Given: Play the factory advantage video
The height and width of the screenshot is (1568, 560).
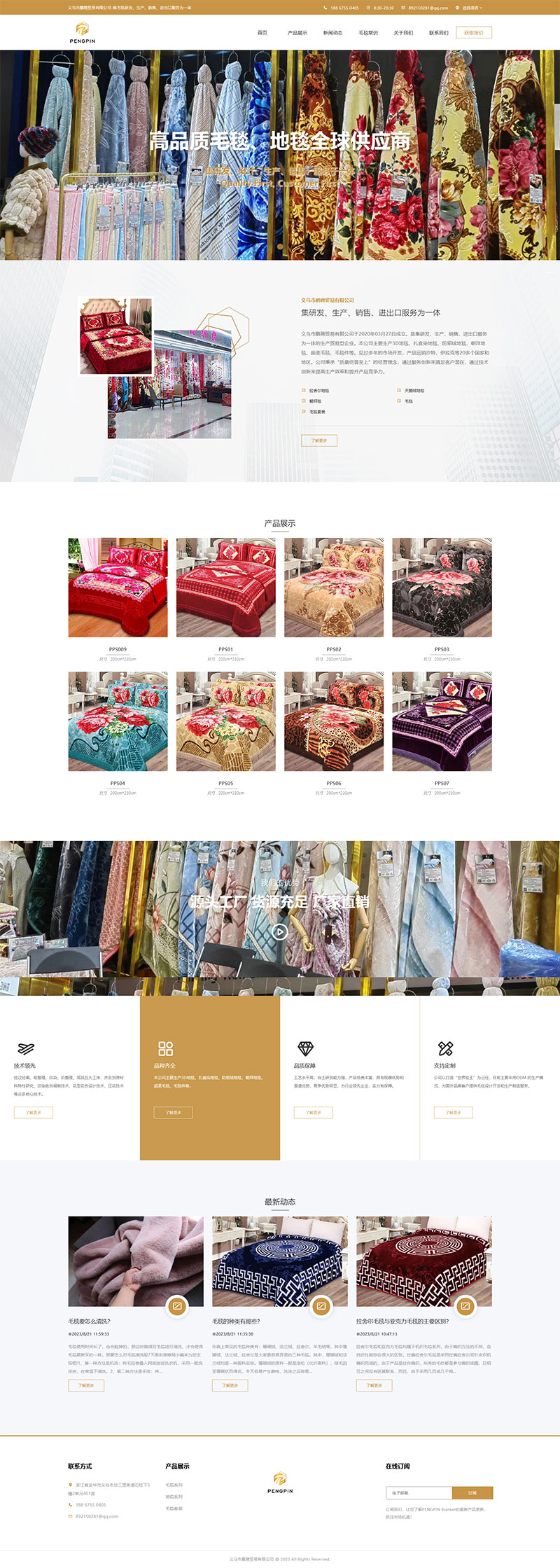Looking at the screenshot, I should (280, 931).
